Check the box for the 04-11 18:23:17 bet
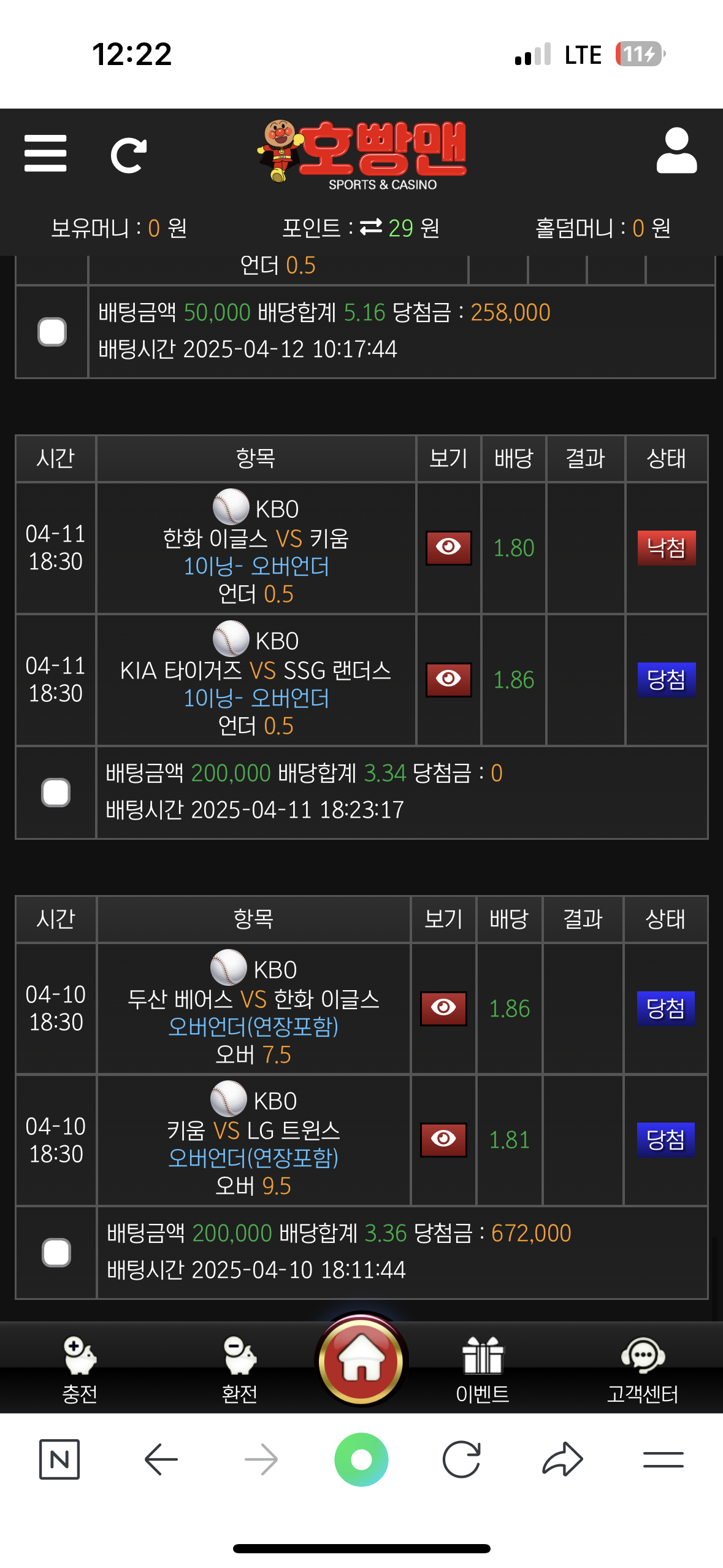Viewport: 723px width, 1568px height. tap(56, 792)
